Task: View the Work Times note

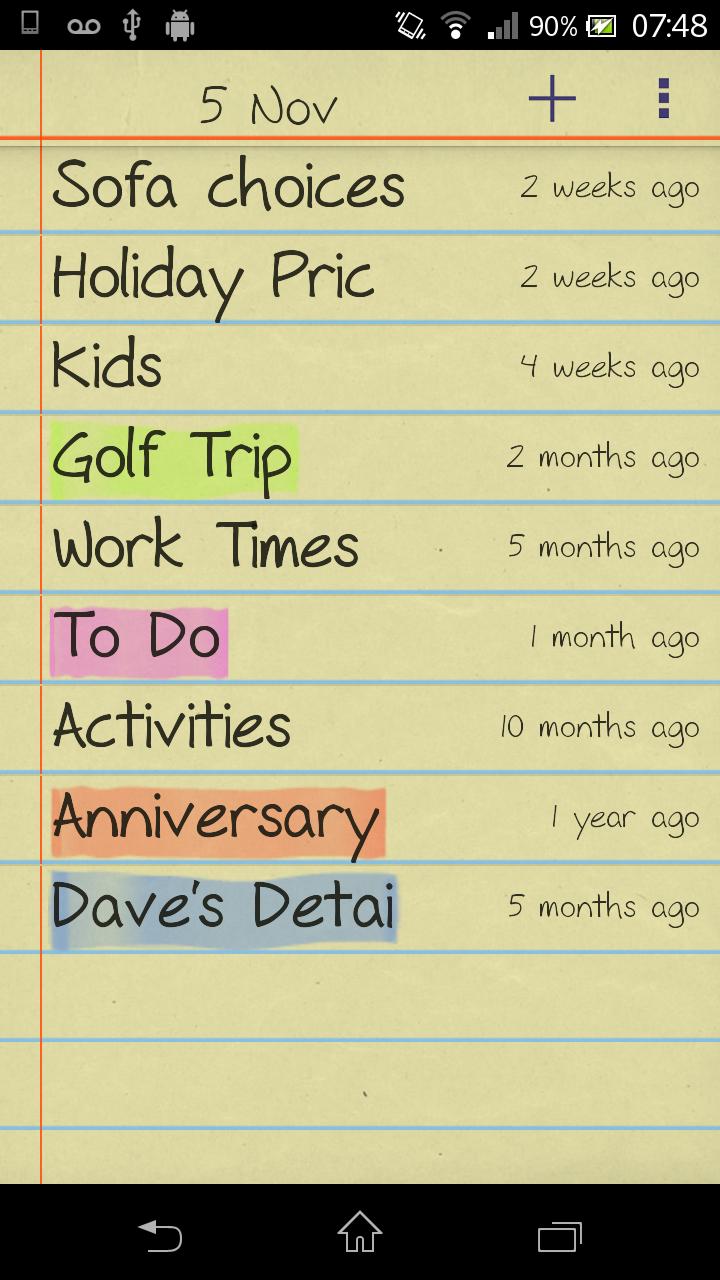Action: [206, 547]
